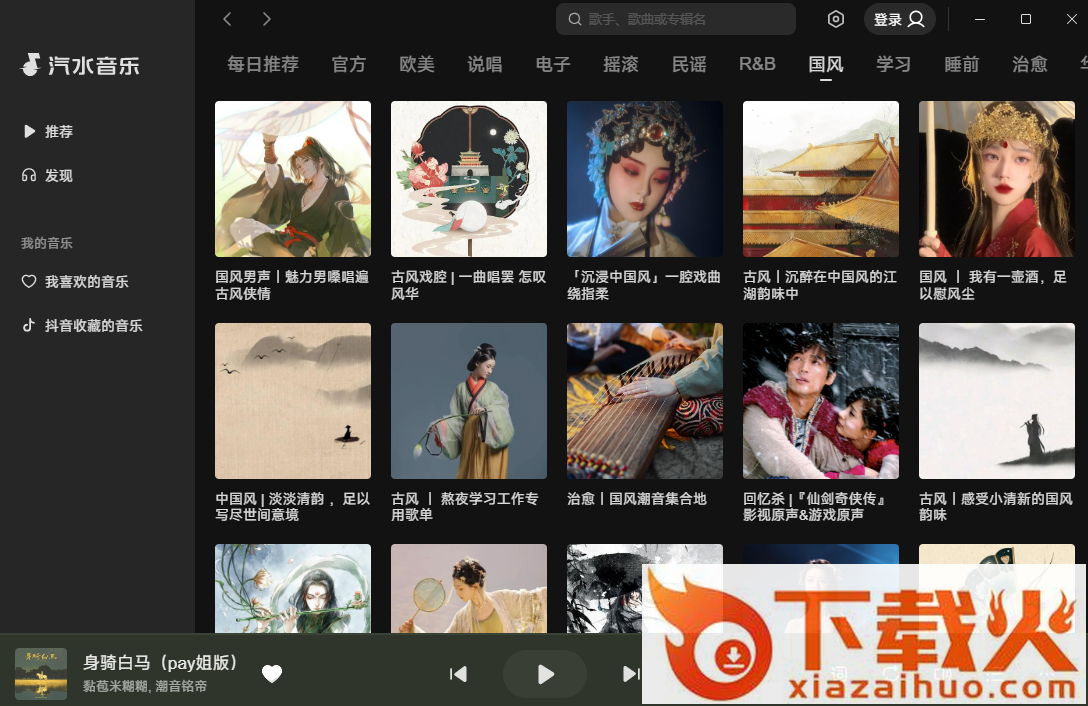The width and height of the screenshot is (1088, 706).
Task: Switch to the 每日推荐 tab
Action: pos(263,64)
